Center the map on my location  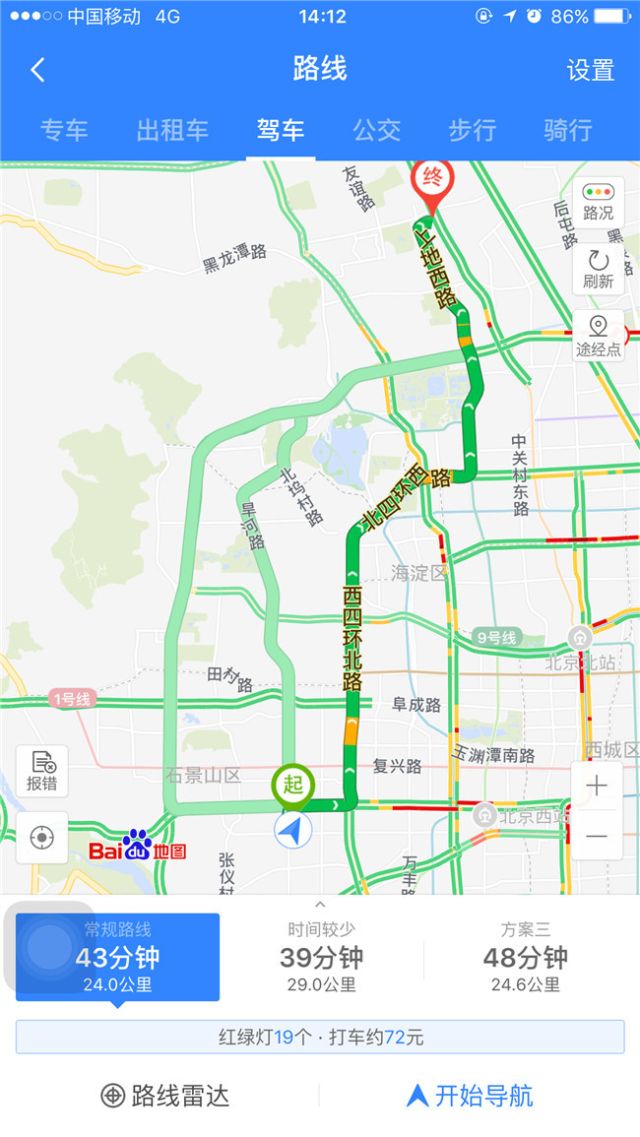[42, 837]
